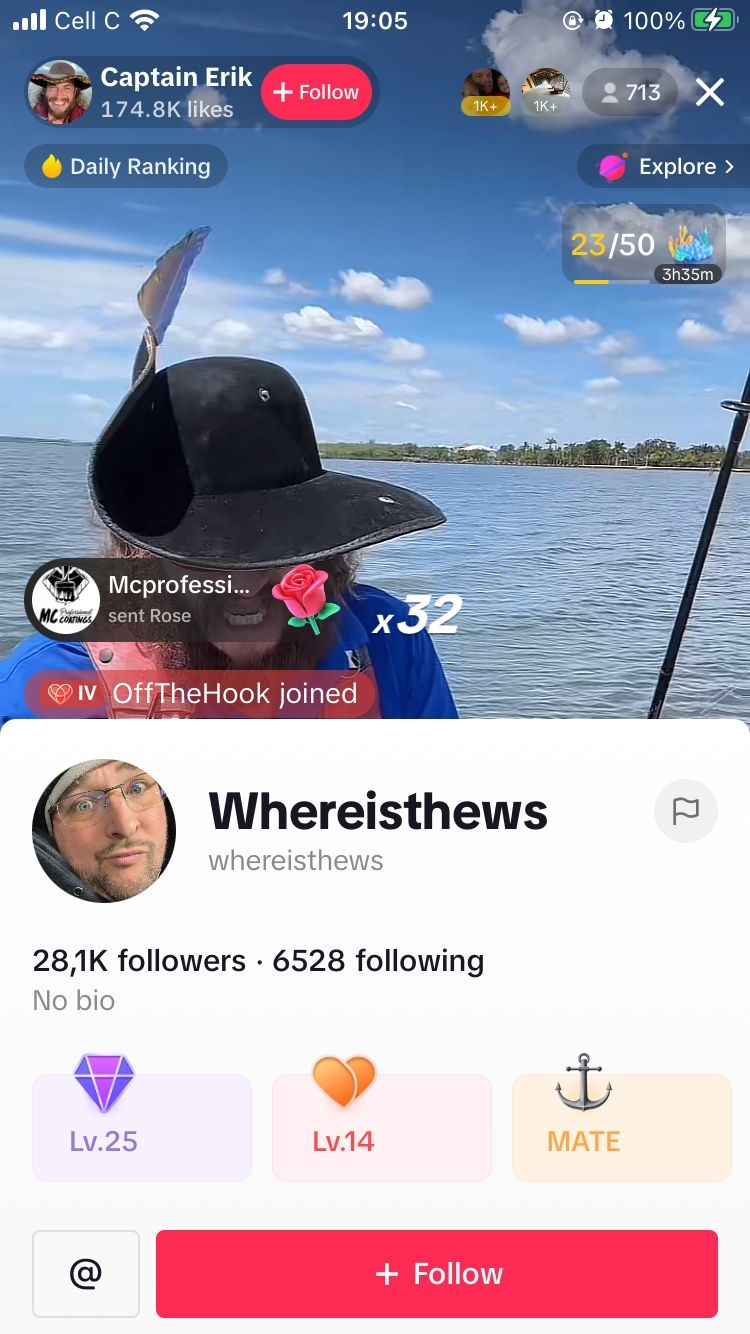750x1334 pixels.
Task: Open the MATE anchor badge
Action: (x=622, y=1127)
